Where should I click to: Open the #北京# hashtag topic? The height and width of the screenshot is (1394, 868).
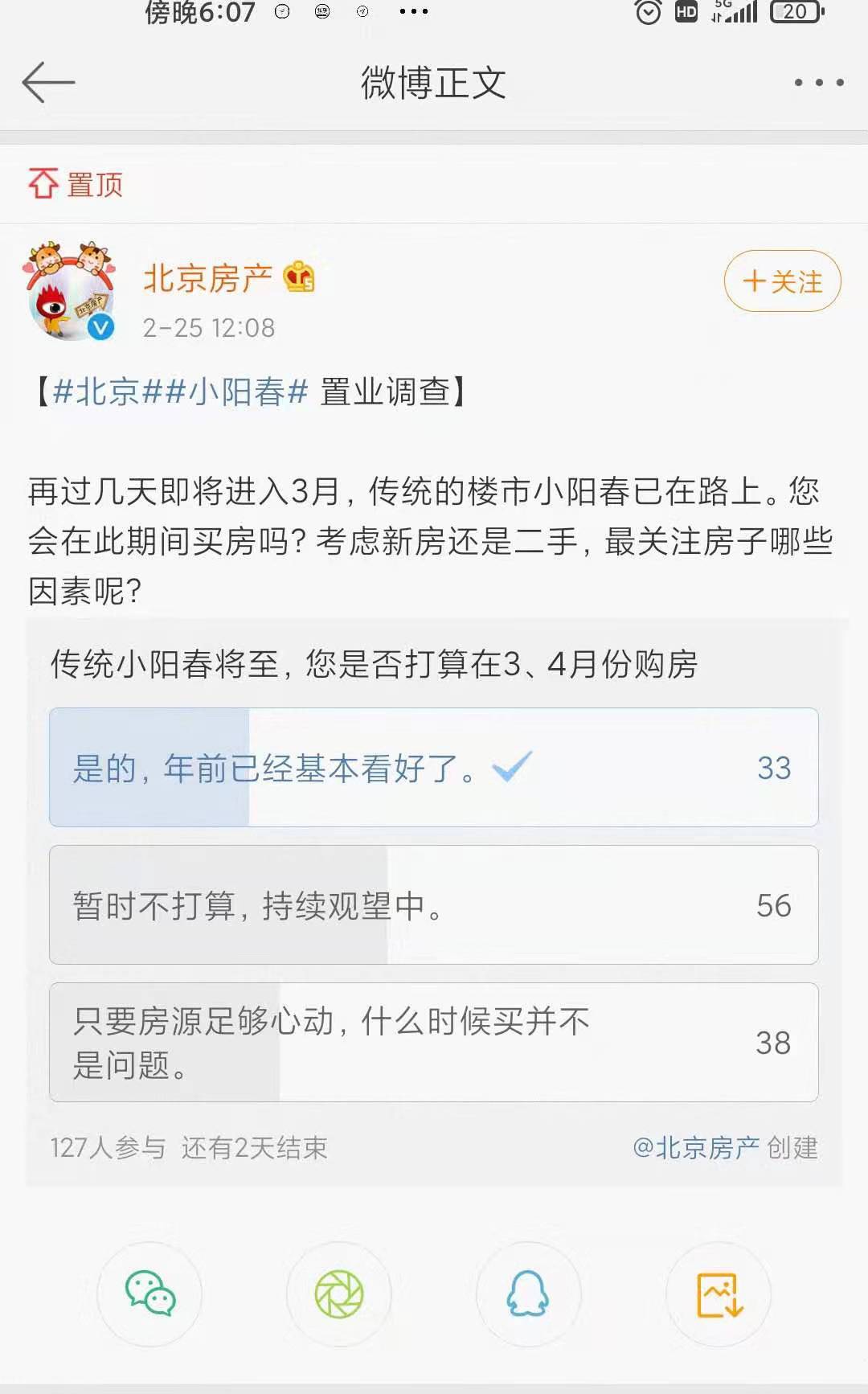(96, 392)
